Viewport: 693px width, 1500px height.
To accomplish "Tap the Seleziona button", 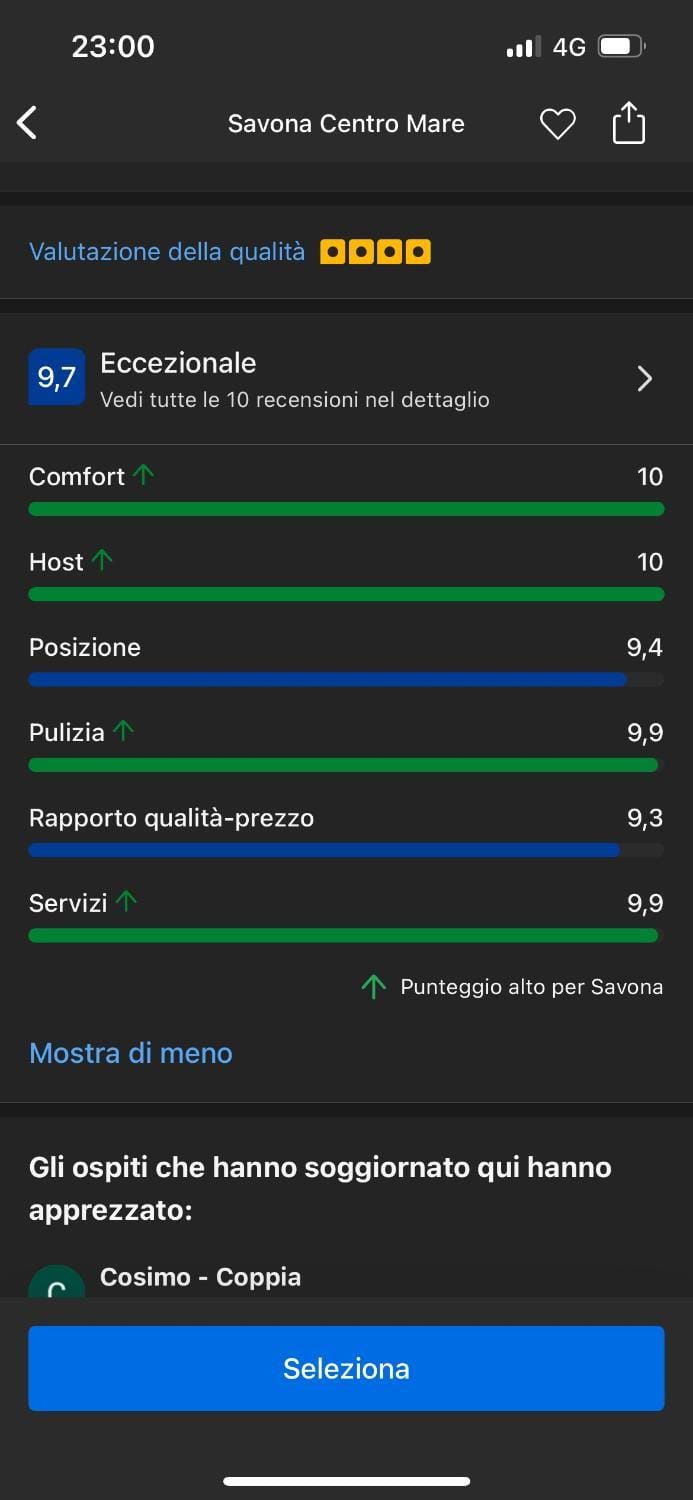I will (x=346, y=1368).
